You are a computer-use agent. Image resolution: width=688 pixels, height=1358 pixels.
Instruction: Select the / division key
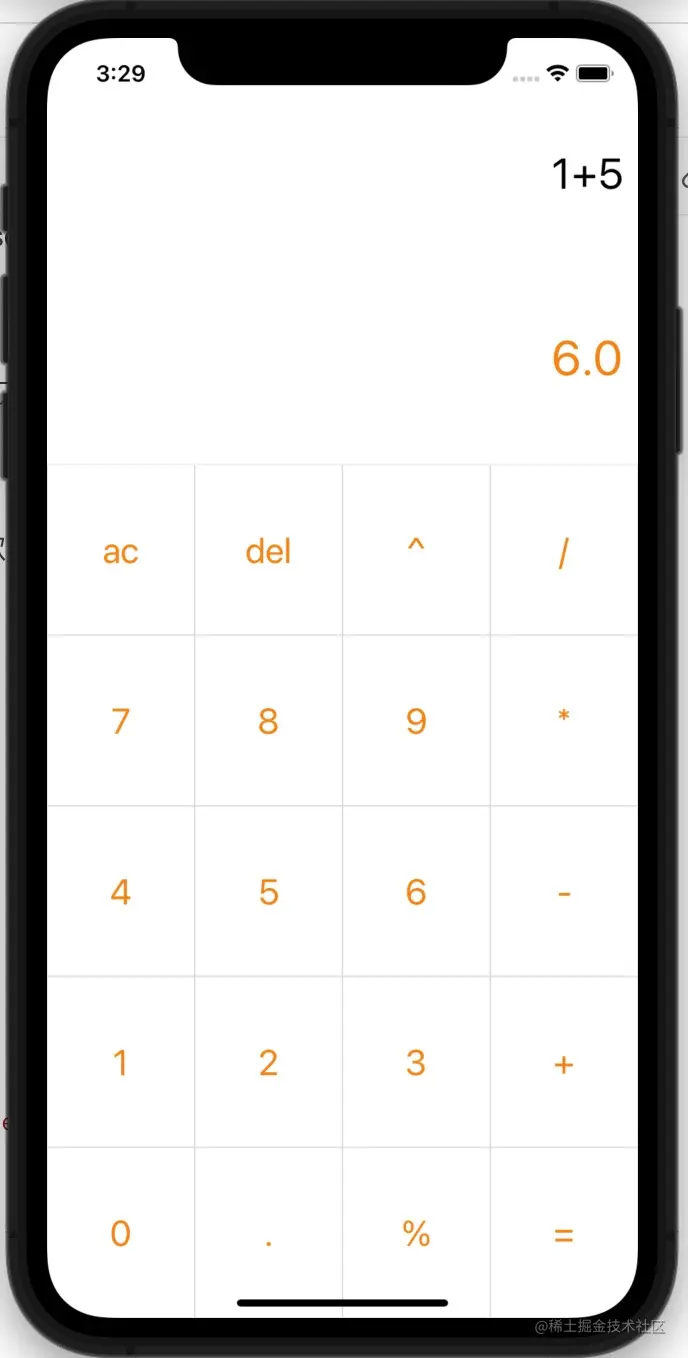click(x=564, y=551)
